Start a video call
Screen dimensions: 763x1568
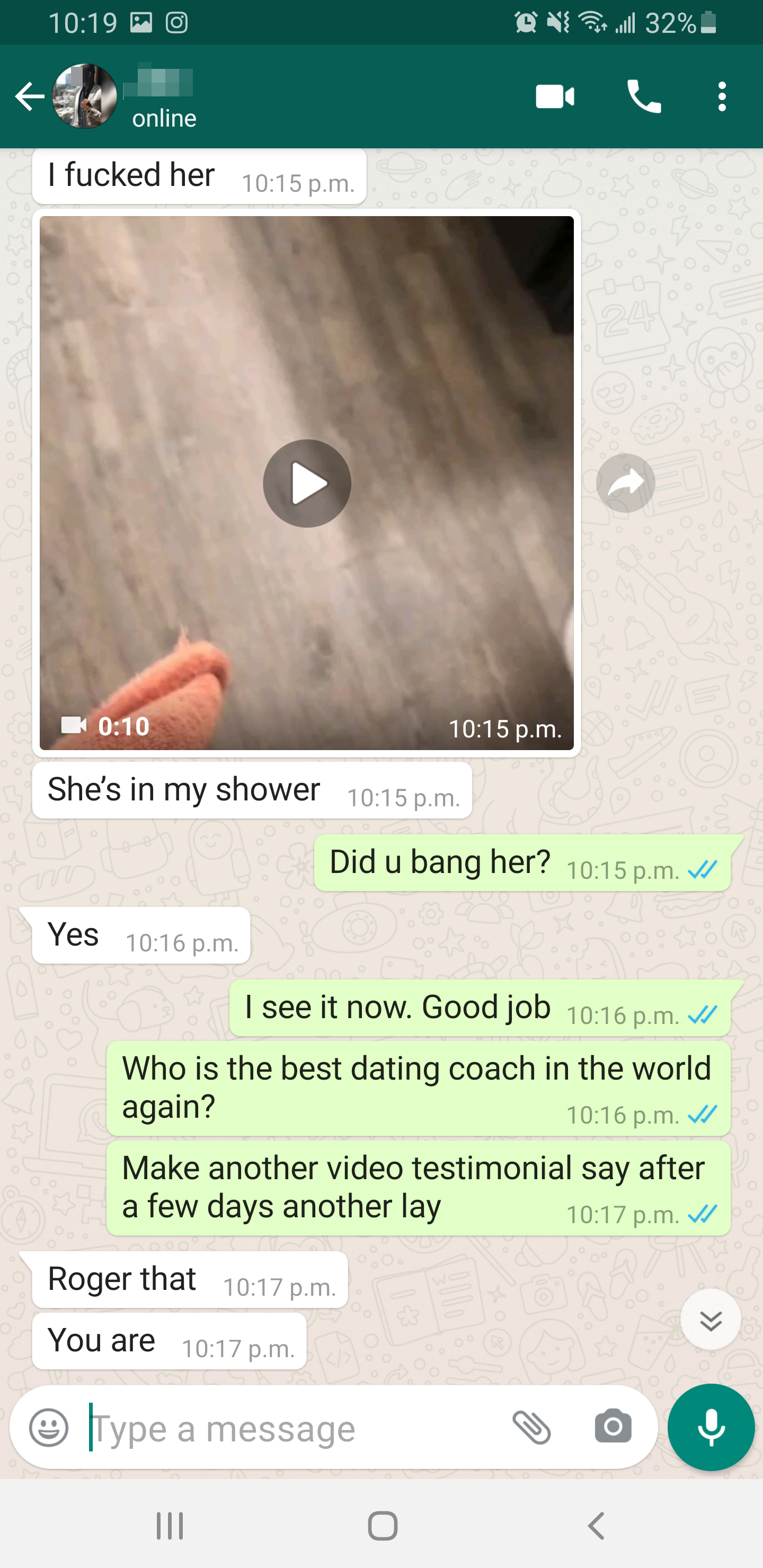[x=554, y=97]
